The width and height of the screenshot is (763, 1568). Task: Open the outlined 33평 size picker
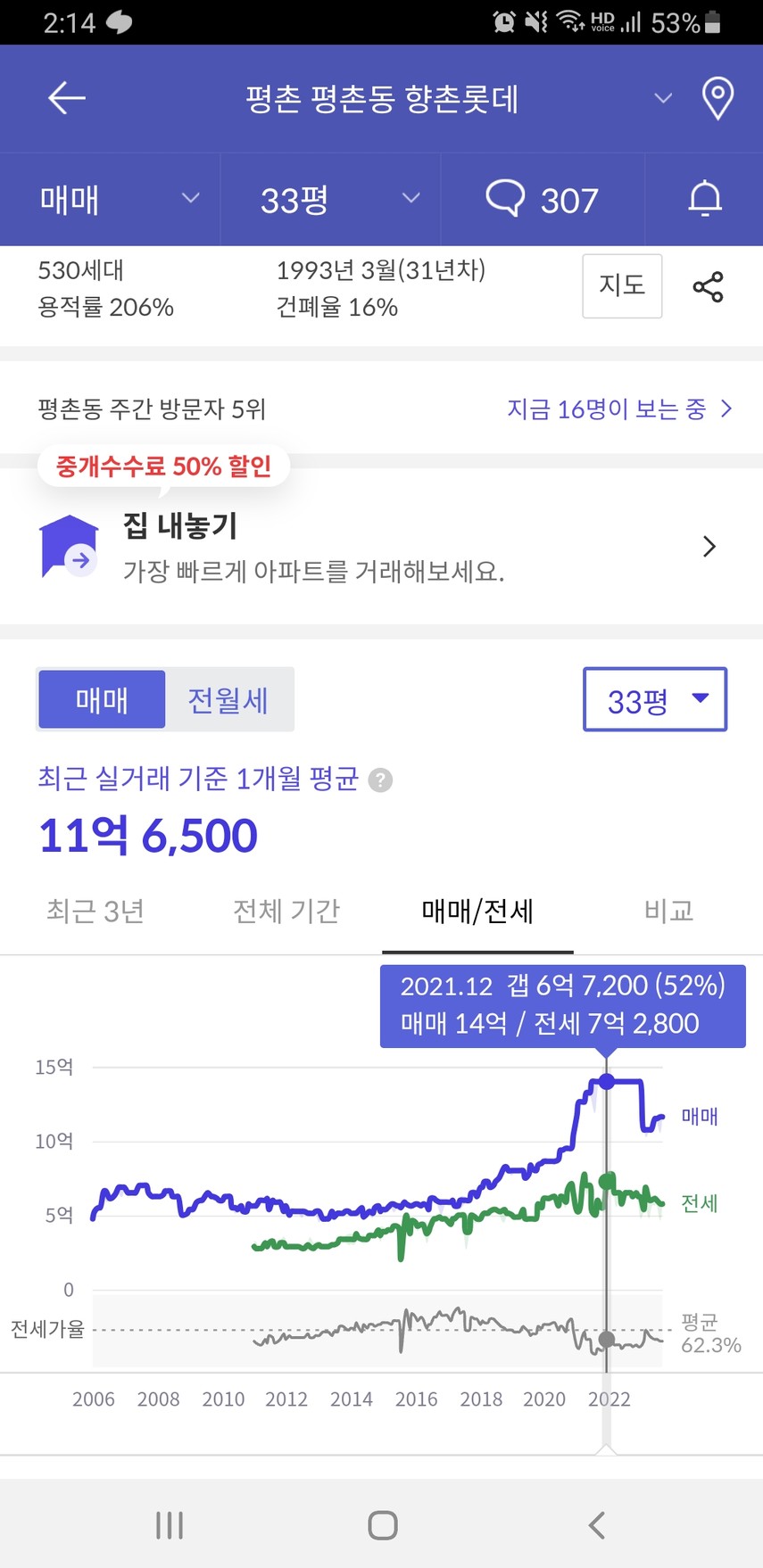tap(655, 700)
